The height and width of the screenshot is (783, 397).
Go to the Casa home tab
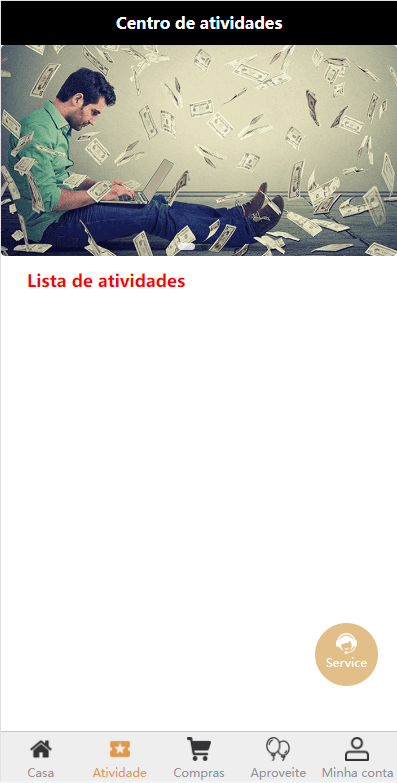pyautogui.click(x=41, y=758)
